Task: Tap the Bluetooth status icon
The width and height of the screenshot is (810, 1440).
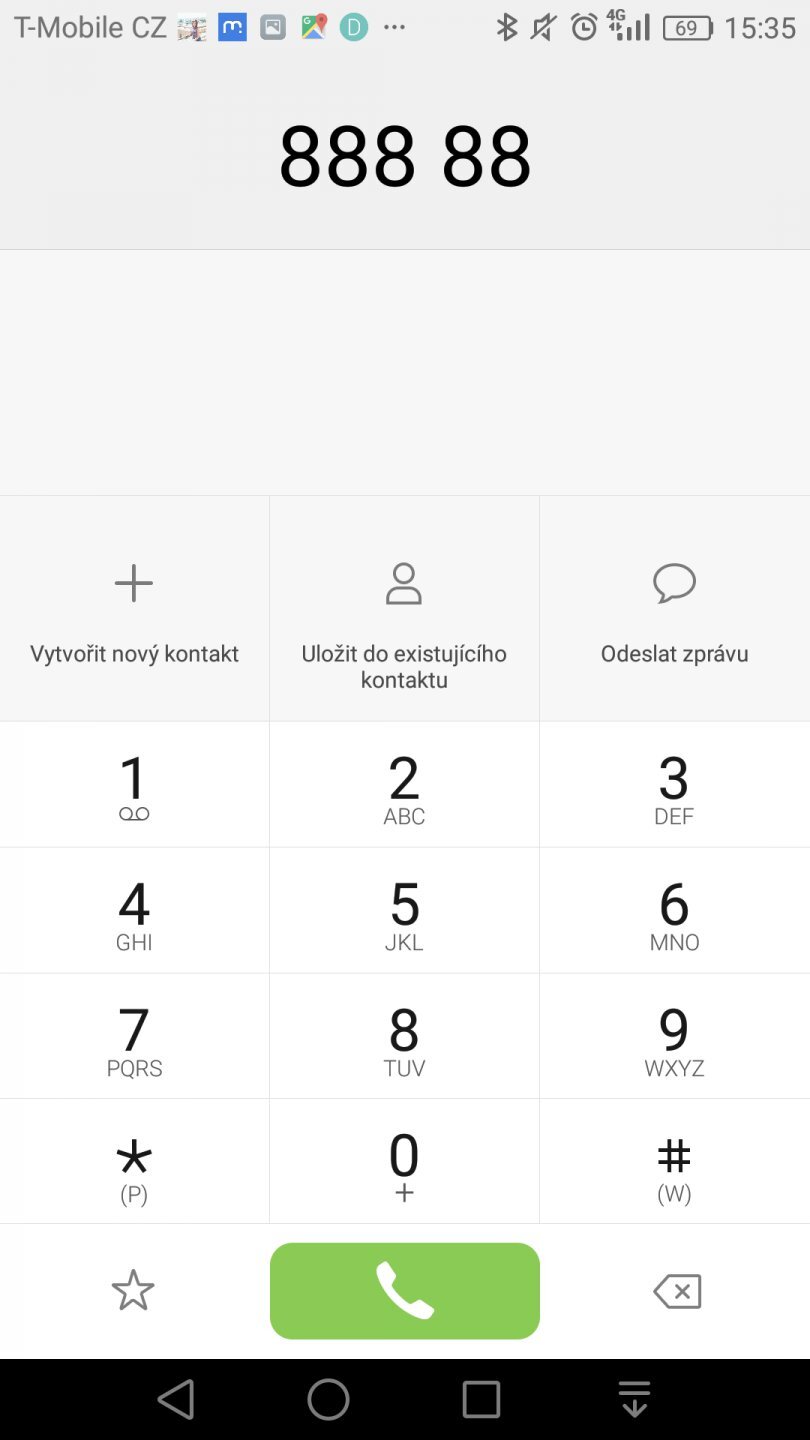Action: [508, 27]
